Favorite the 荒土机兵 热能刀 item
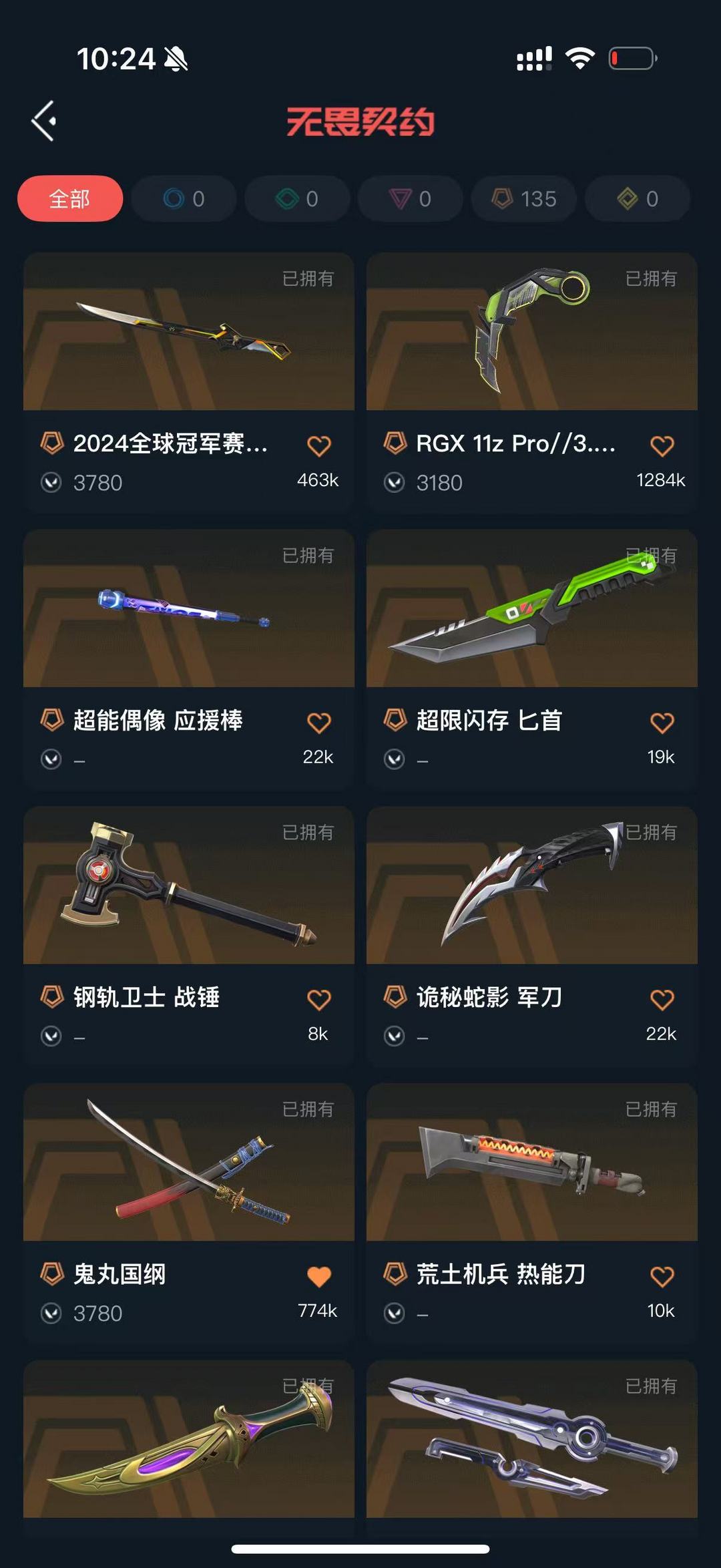This screenshot has width=721, height=1568. click(x=663, y=1277)
